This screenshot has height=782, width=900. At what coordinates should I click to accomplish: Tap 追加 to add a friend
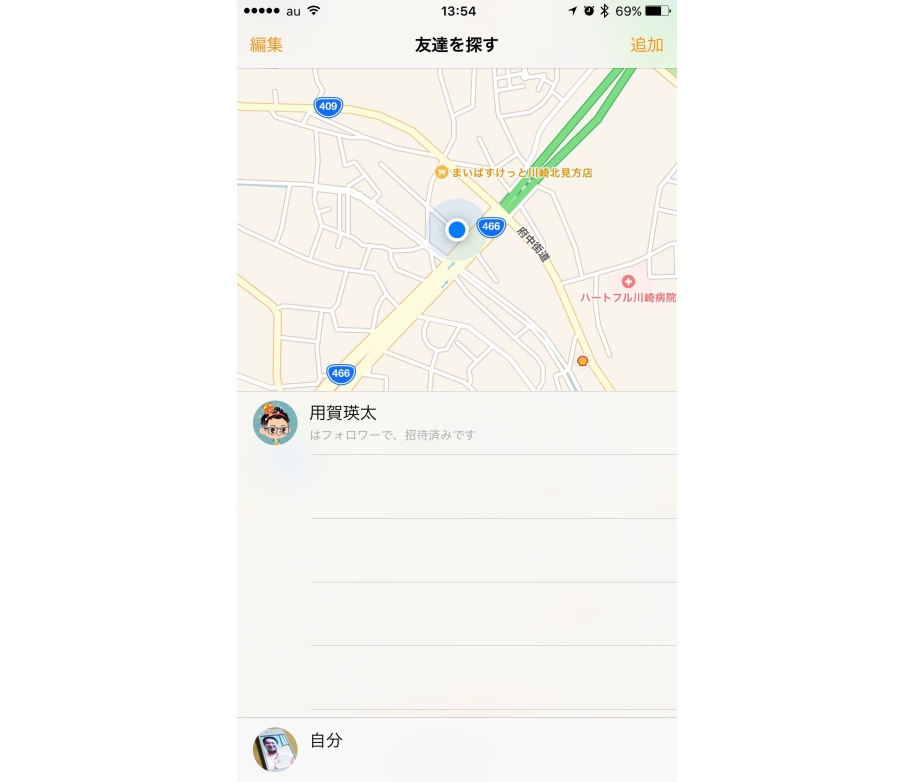point(646,45)
